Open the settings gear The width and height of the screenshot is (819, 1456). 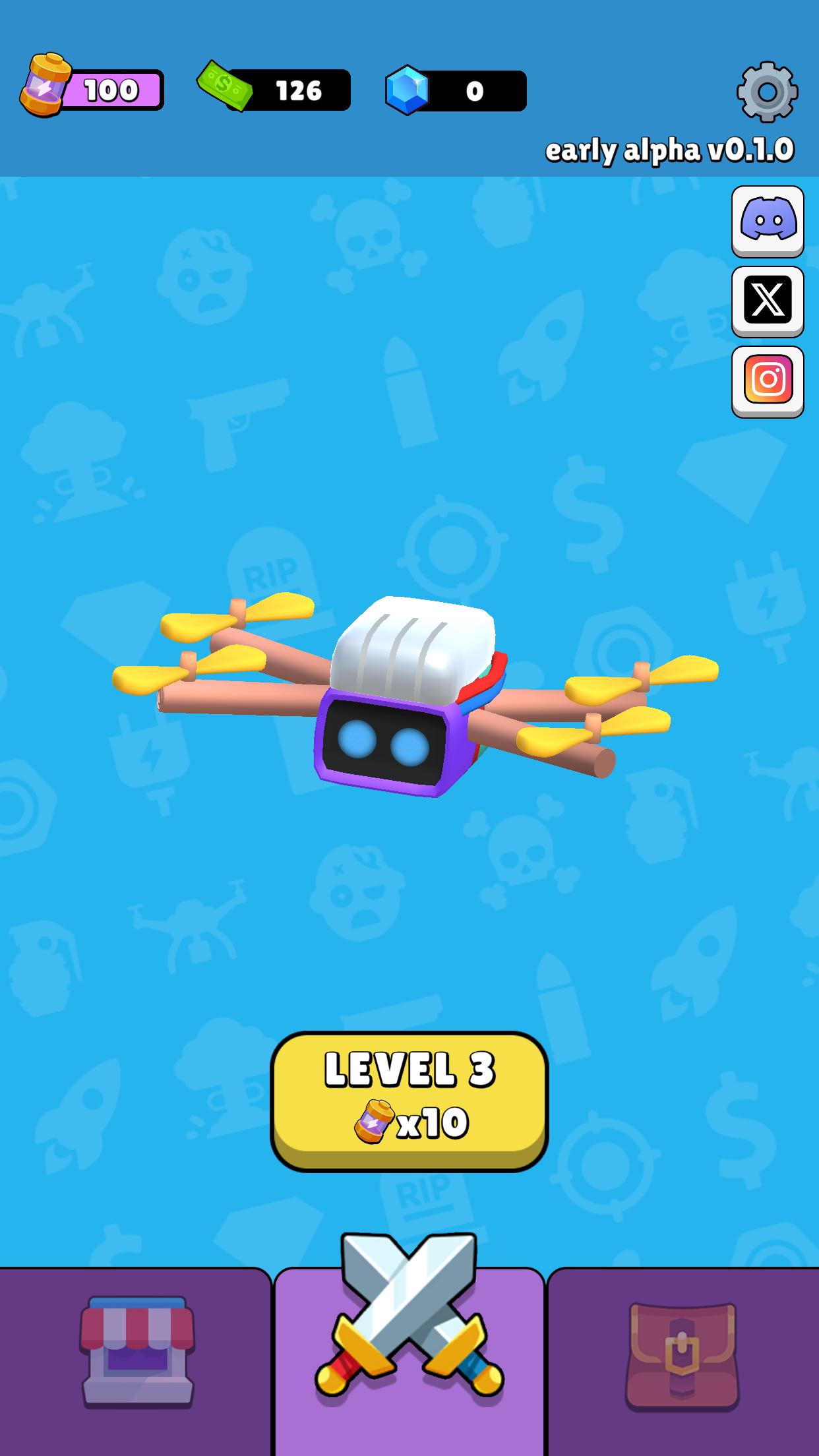pos(767,92)
